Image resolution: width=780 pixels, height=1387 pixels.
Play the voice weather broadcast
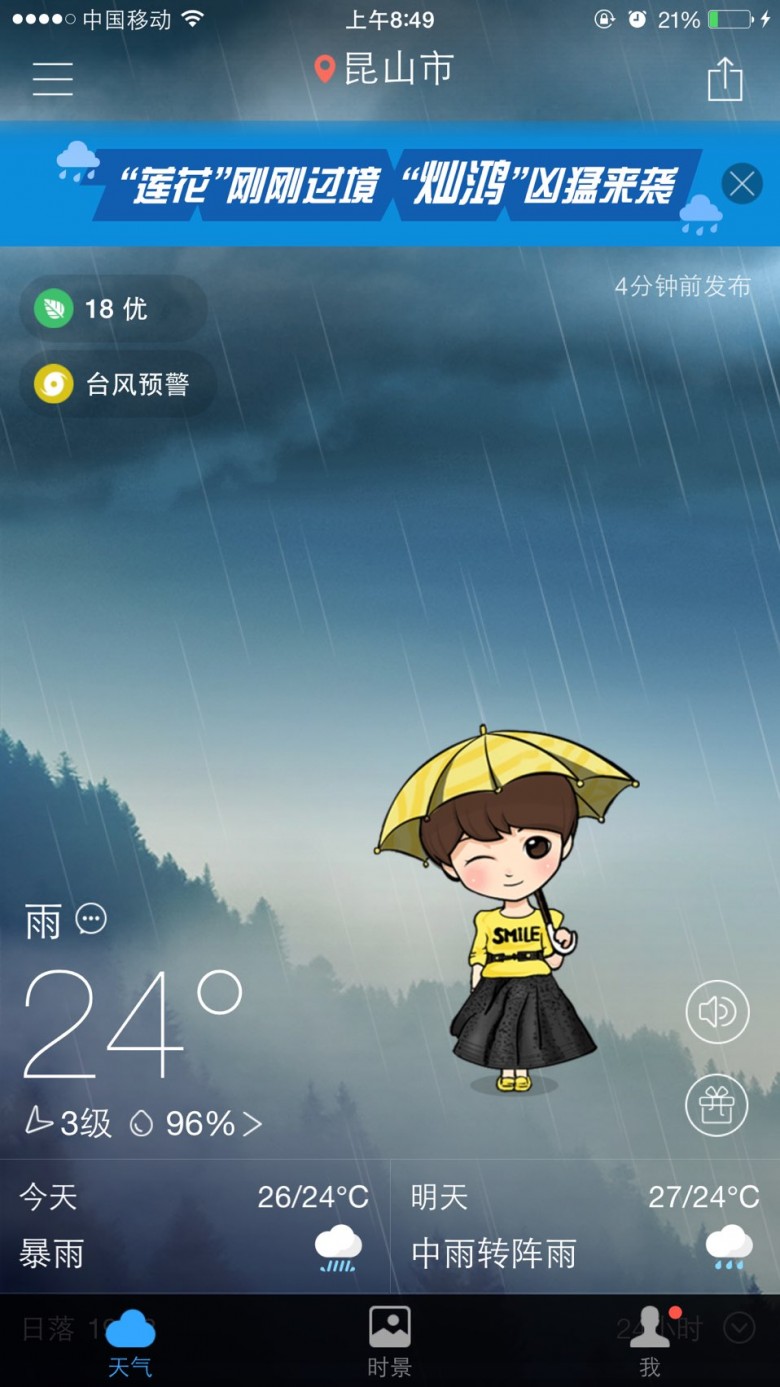(x=717, y=1012)
